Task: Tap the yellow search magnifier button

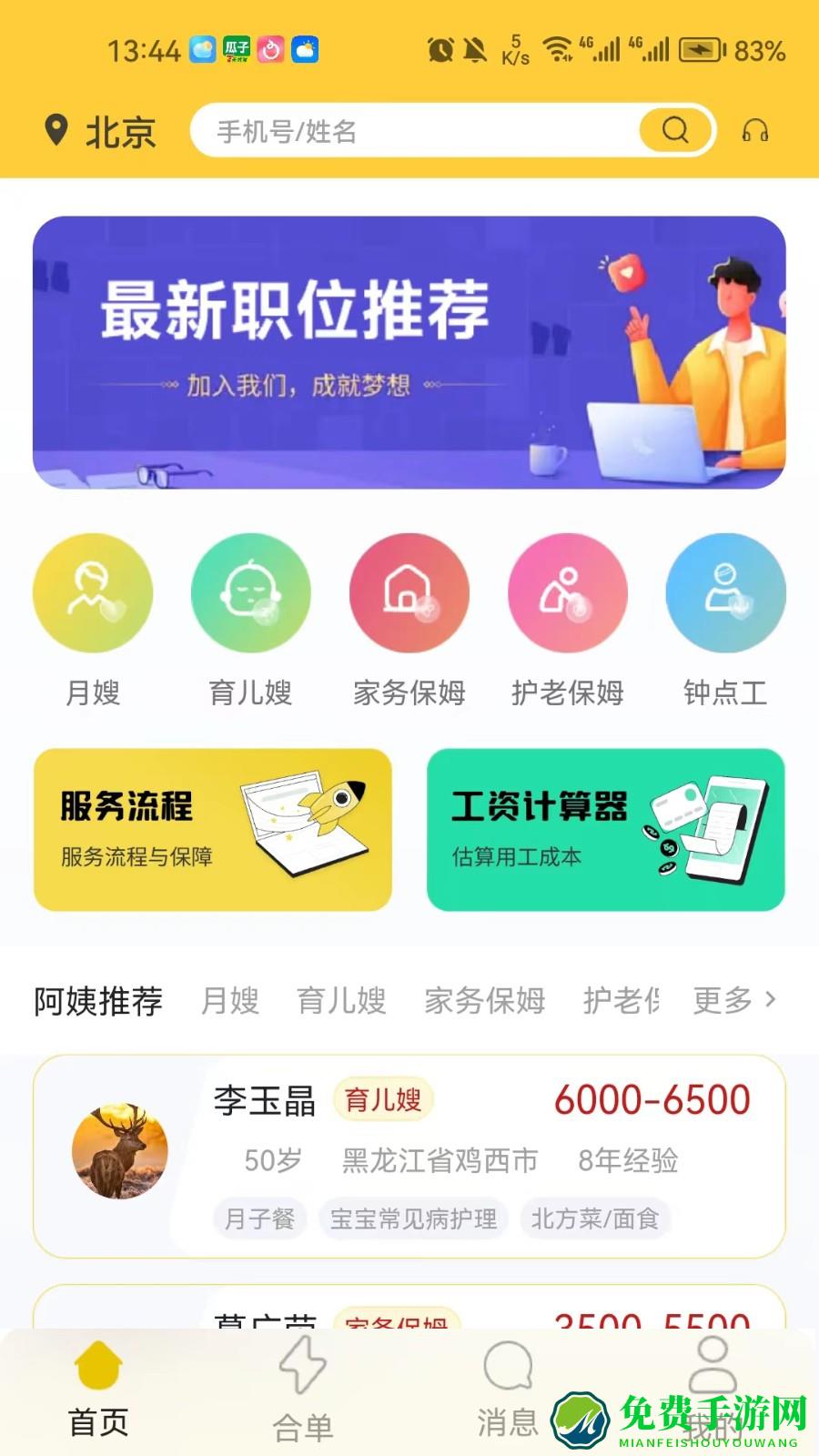Action: [x=675, y=131]
